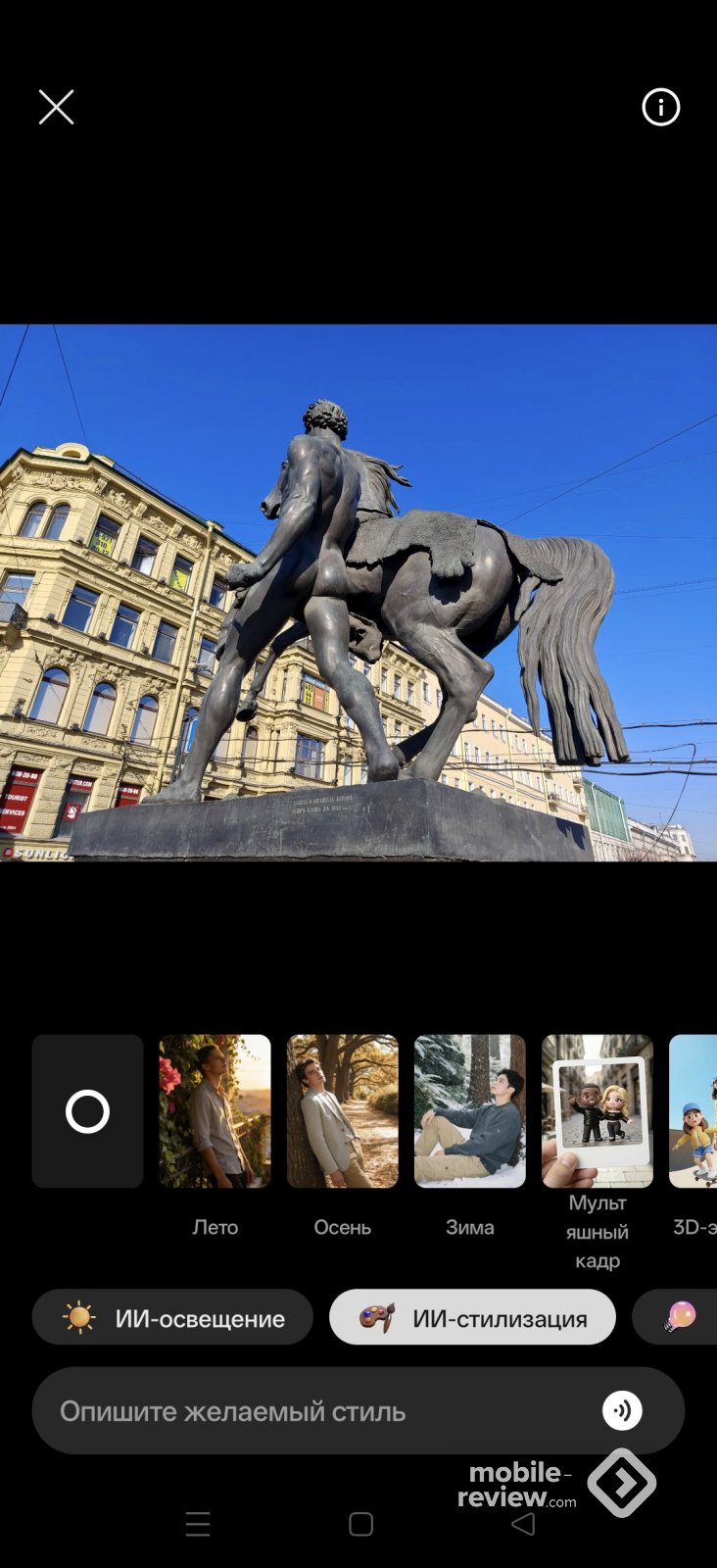Select the Мультяшный кадр style

pos(597,1111)
